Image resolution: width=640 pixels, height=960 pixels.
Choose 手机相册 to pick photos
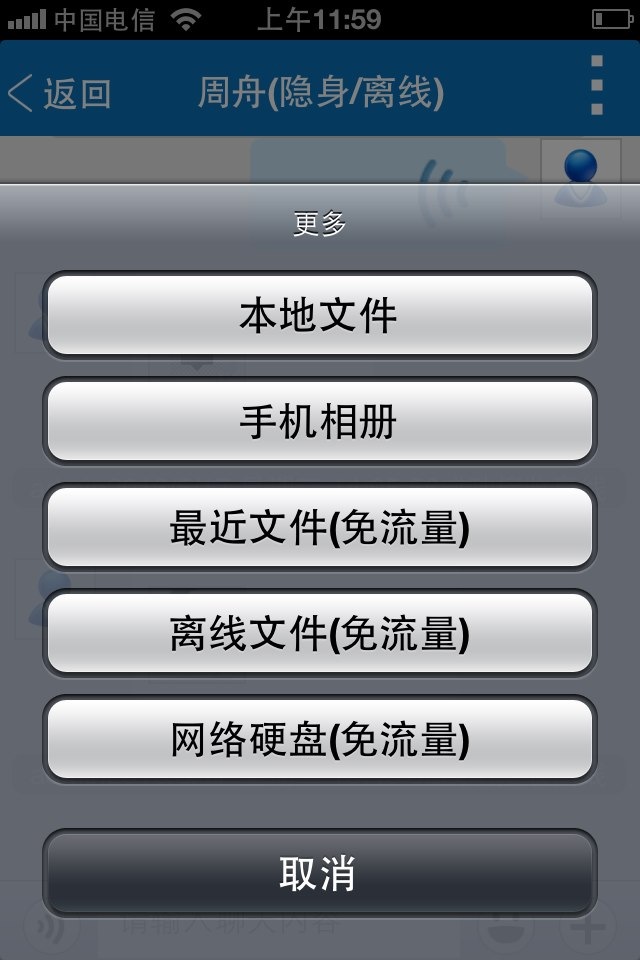click(x=319, y=421)
